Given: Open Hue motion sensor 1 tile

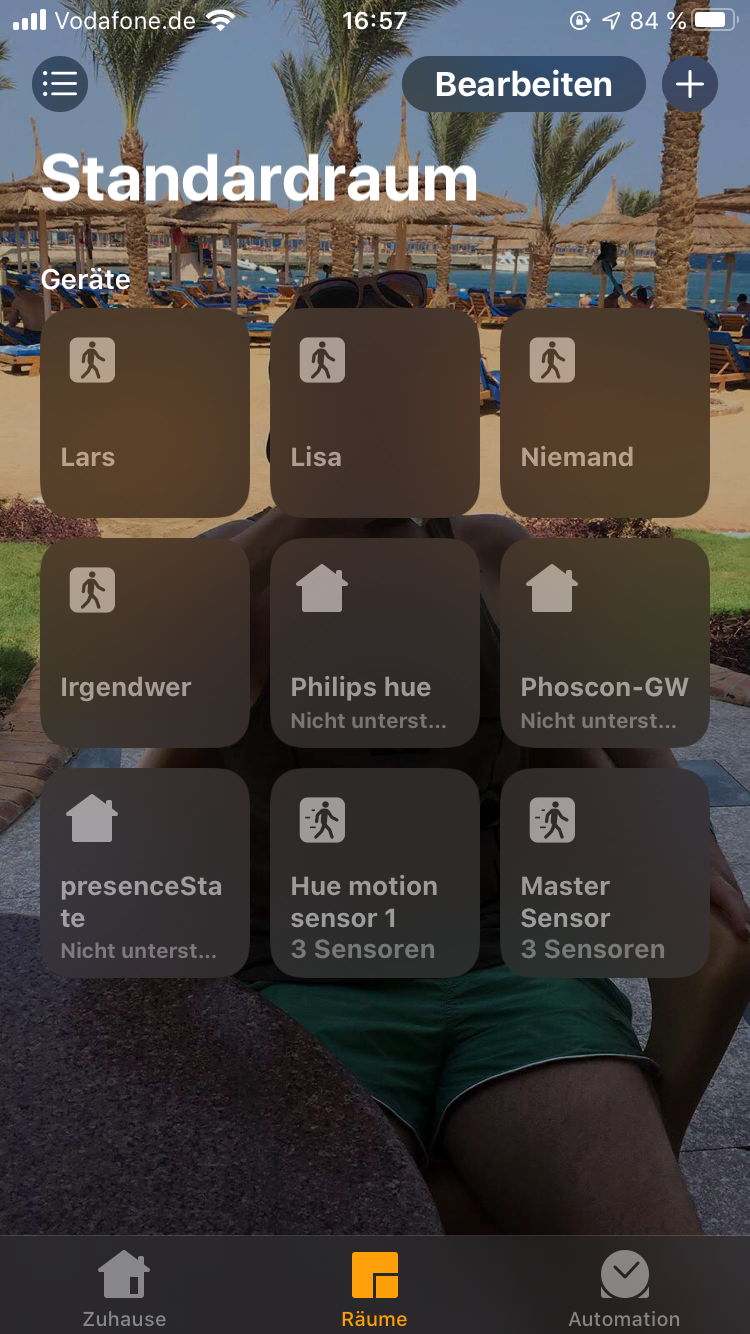Looking at the screenshot, I should pos(375,873).
